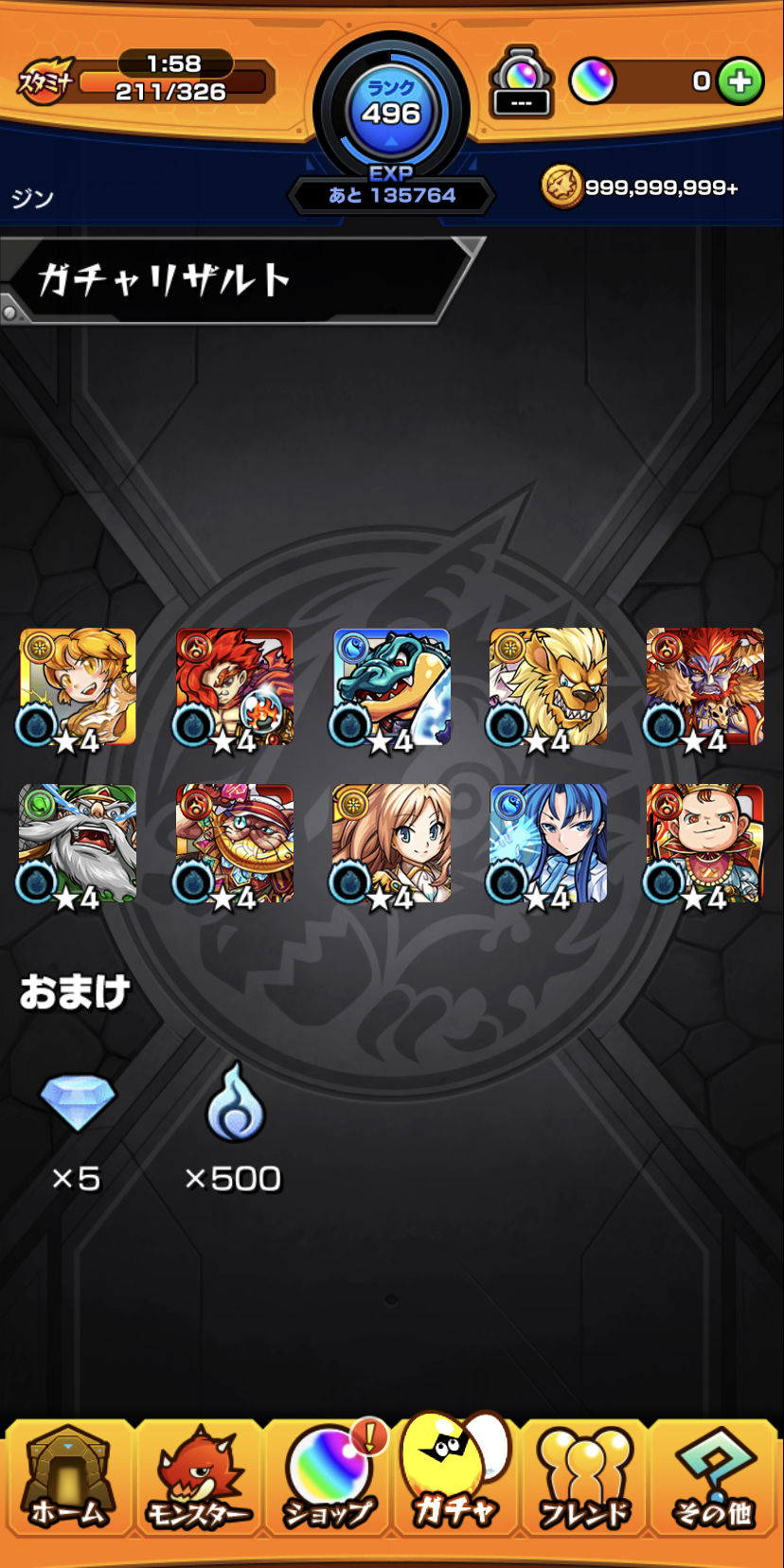
Task: View the bald man in red robes monster
Action: coord(704,846)
